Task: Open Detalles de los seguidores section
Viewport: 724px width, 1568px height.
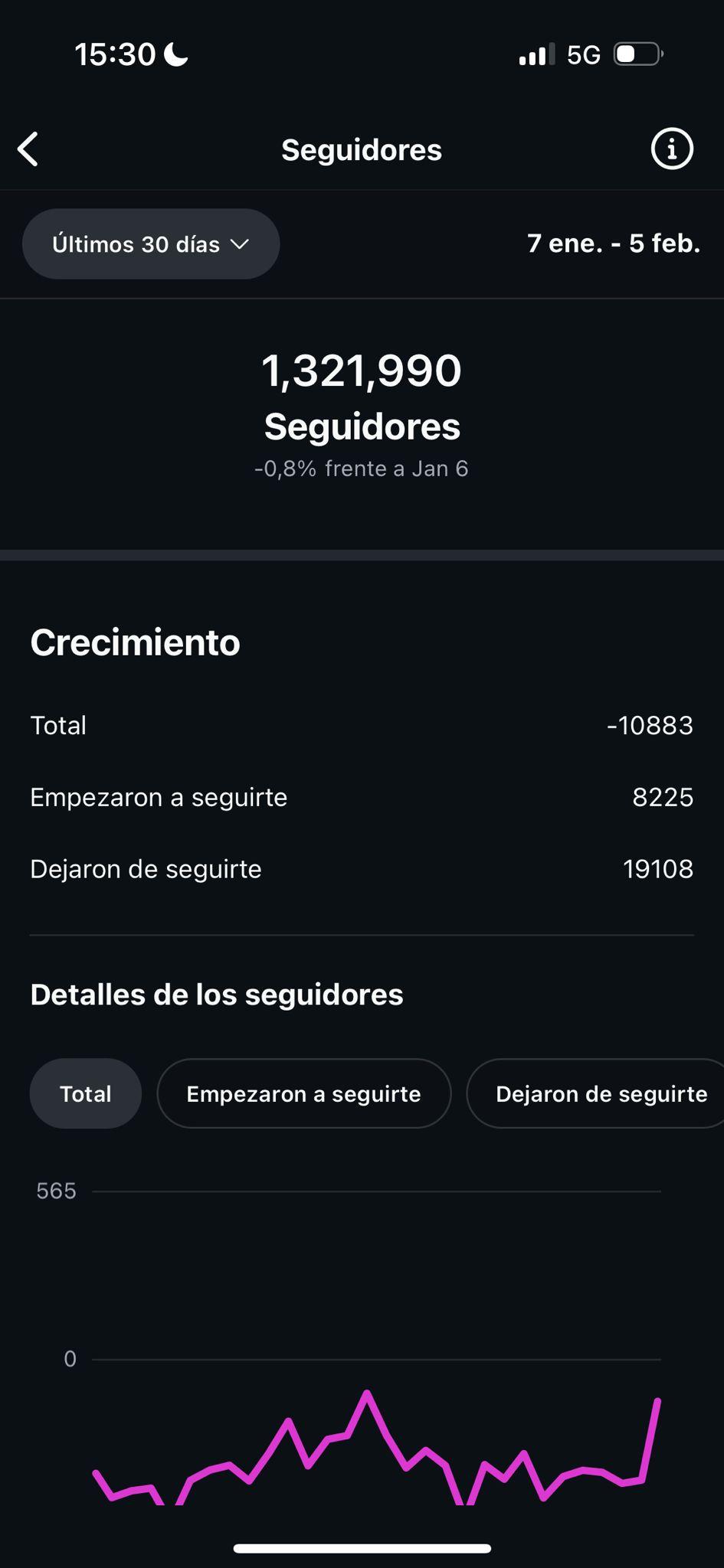Action: 217,994
